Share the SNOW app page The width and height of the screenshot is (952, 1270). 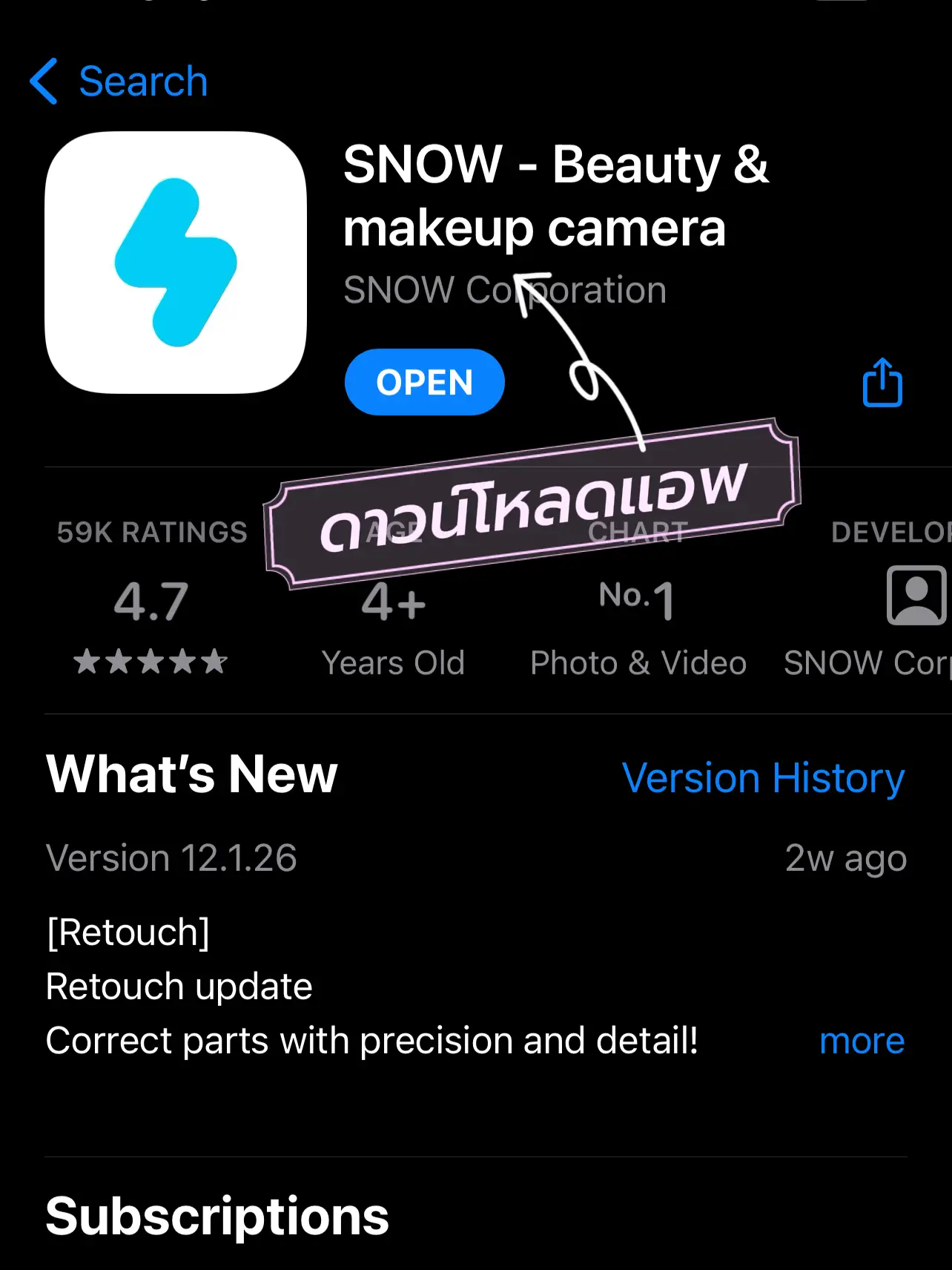[882, 383]
